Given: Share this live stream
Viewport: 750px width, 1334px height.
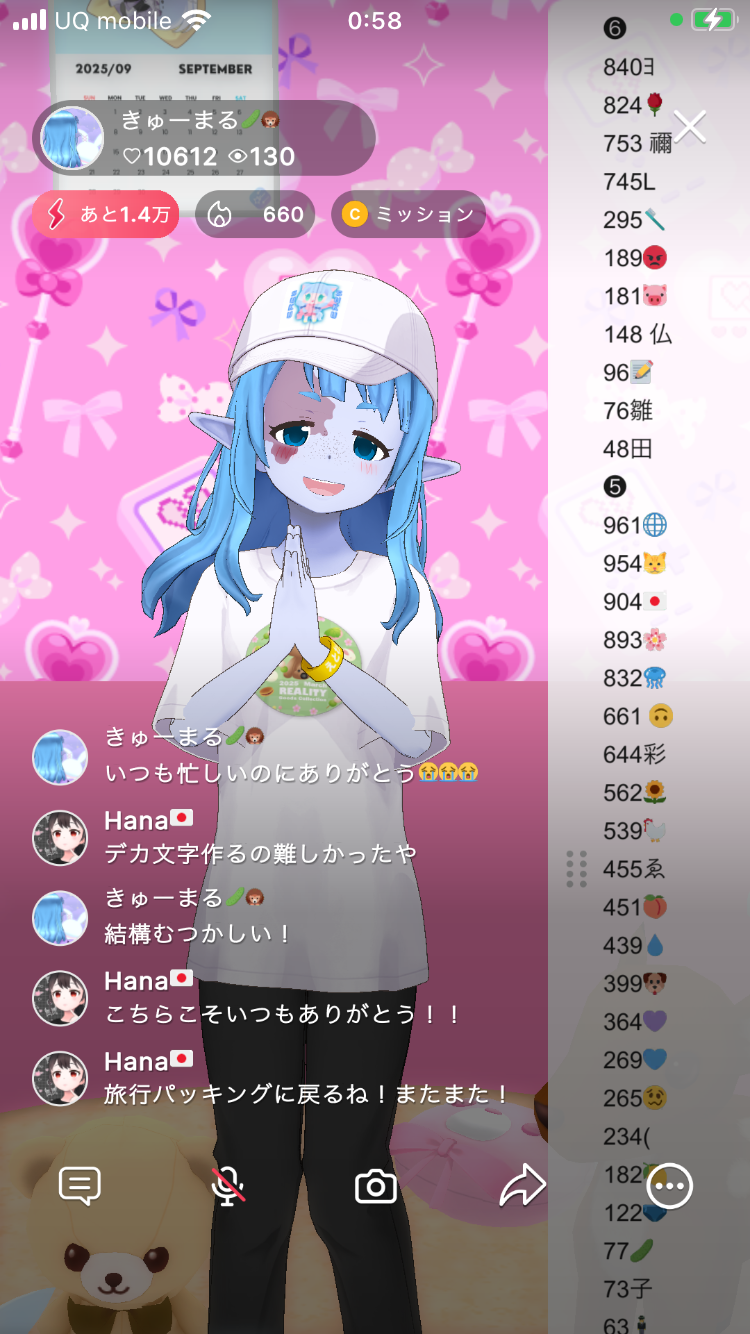Looking at the screenshot, I should coord(522,1186).
